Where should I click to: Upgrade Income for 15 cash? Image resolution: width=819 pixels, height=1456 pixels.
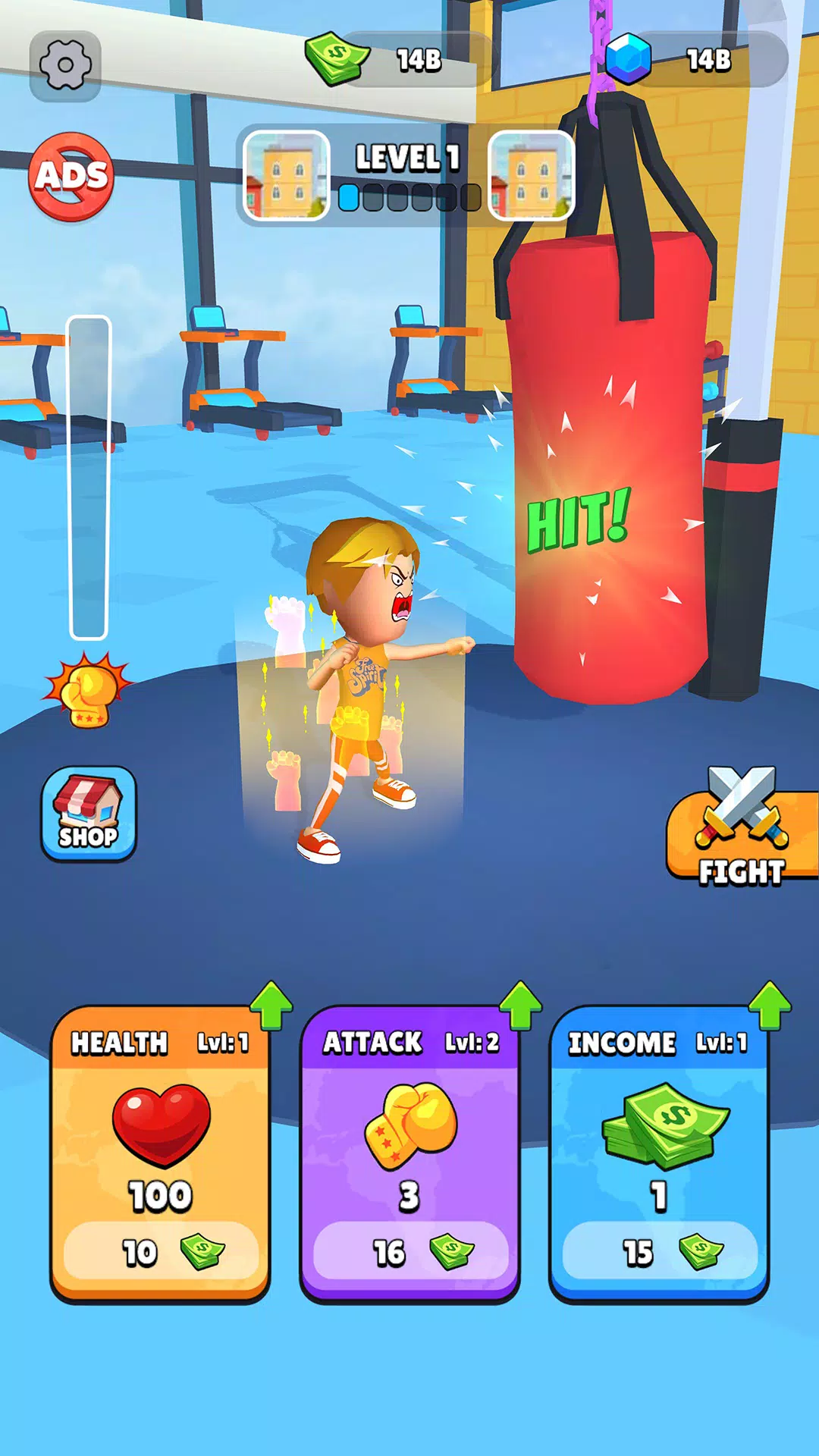[659, 1251]
